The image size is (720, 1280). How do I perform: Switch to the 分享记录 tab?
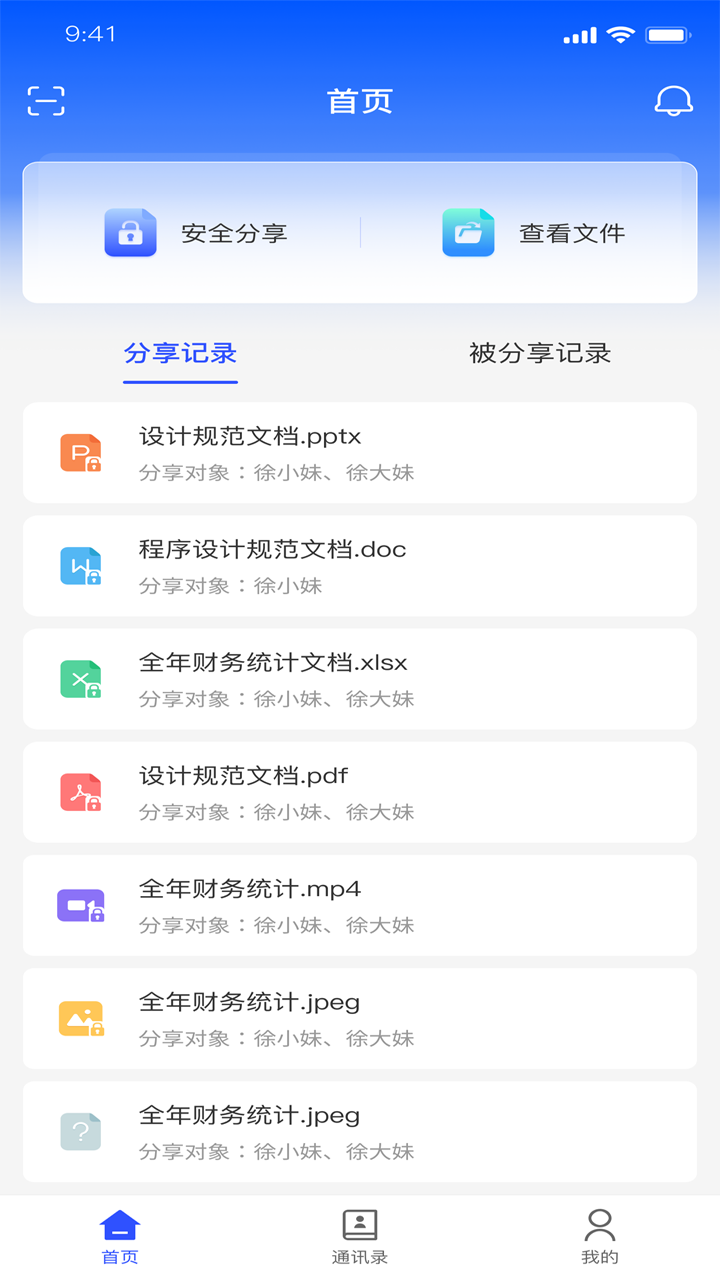tap(180, 353)
